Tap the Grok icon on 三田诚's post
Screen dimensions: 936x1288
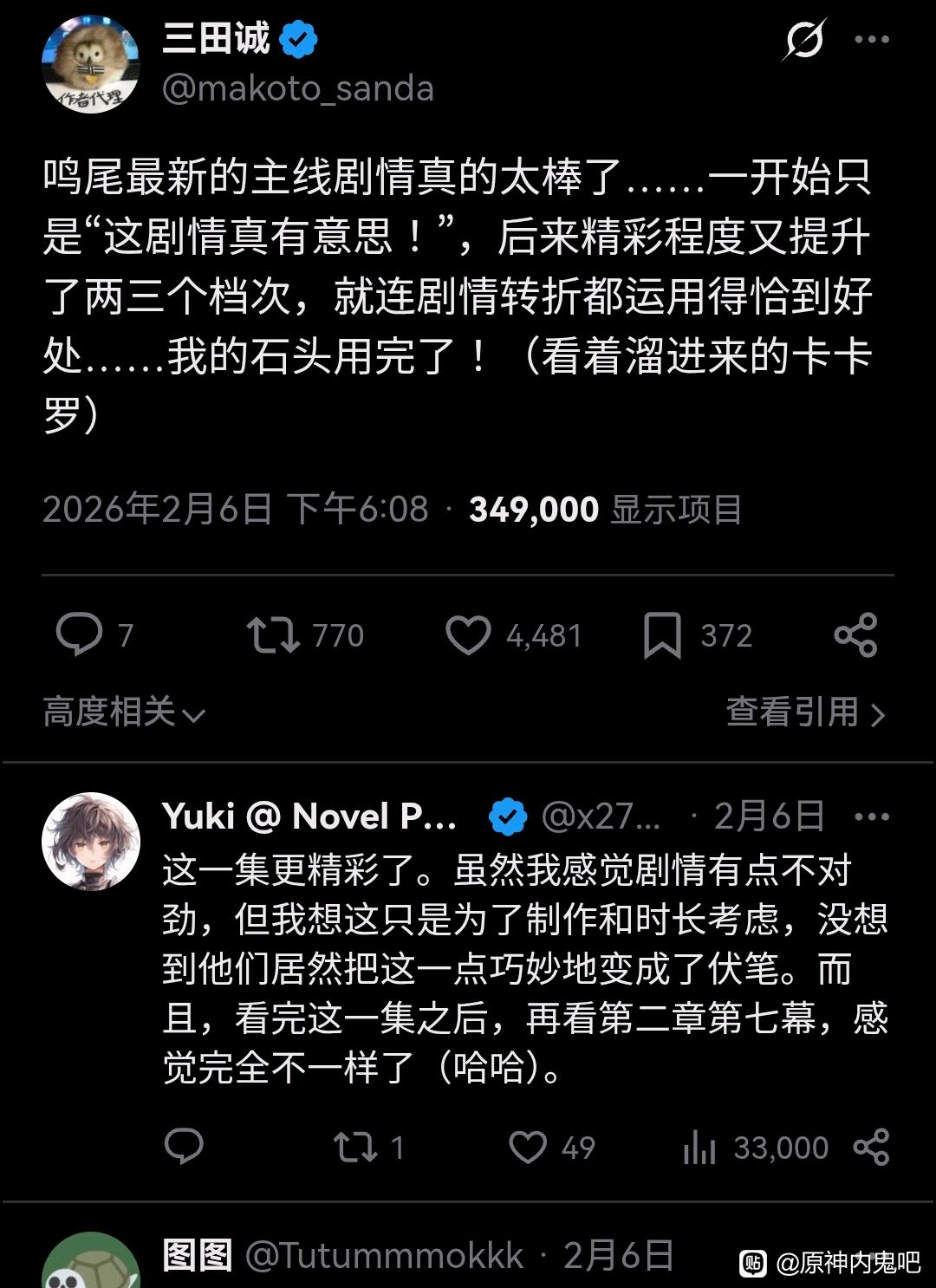coord(804,40)
